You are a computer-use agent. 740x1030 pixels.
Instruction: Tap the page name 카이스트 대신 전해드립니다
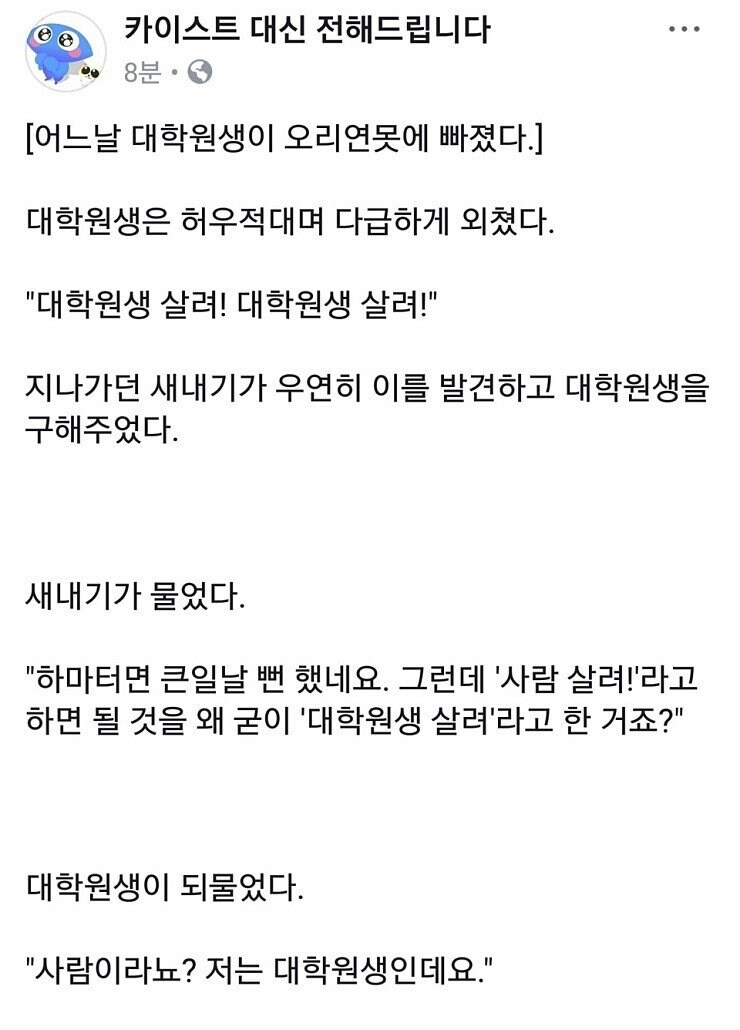(x=308, y=31)
